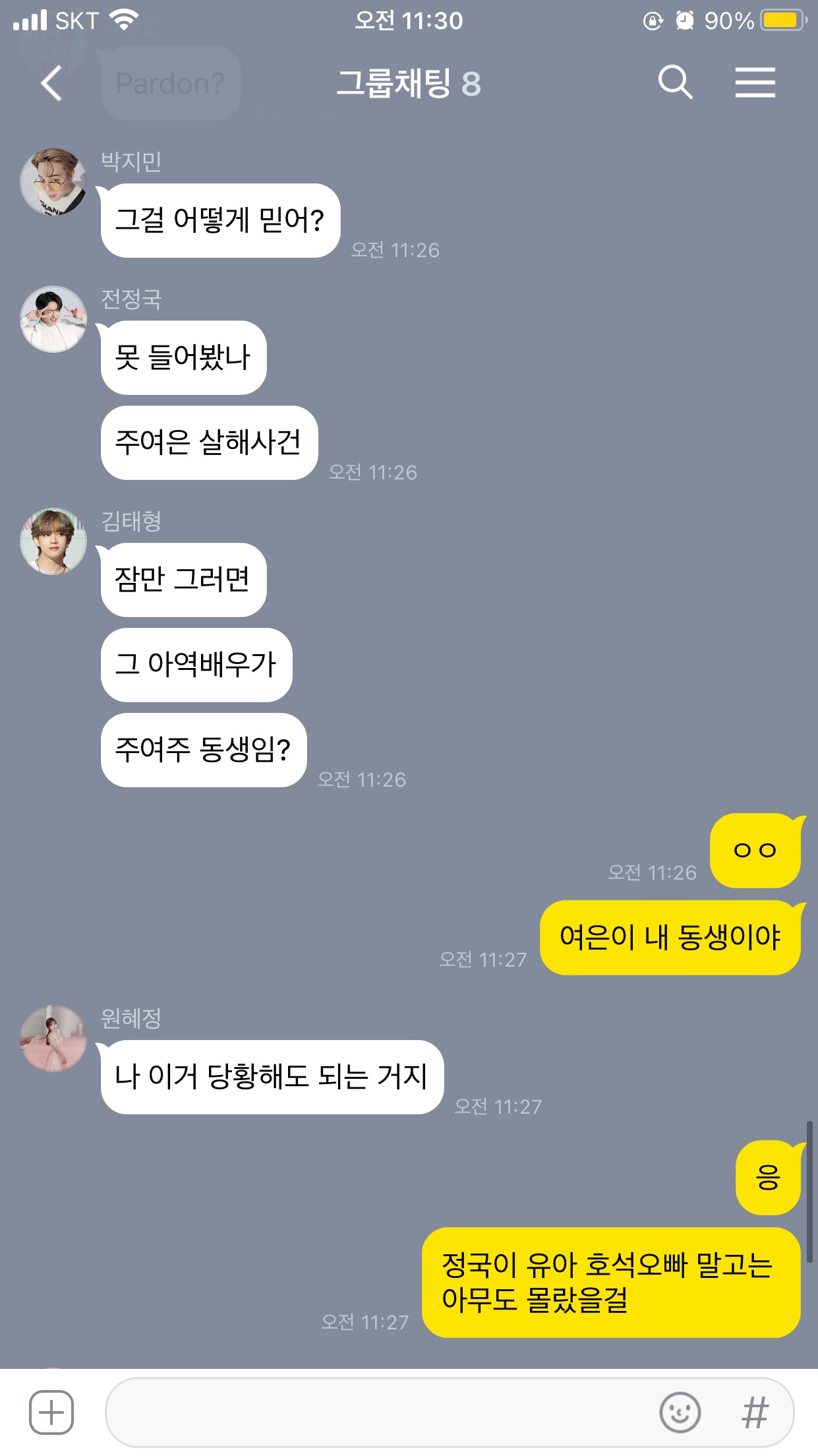Open the plus attachment menu
Image resolution: width=818 pixels, height=1456 pixels.
point(51,1412)
